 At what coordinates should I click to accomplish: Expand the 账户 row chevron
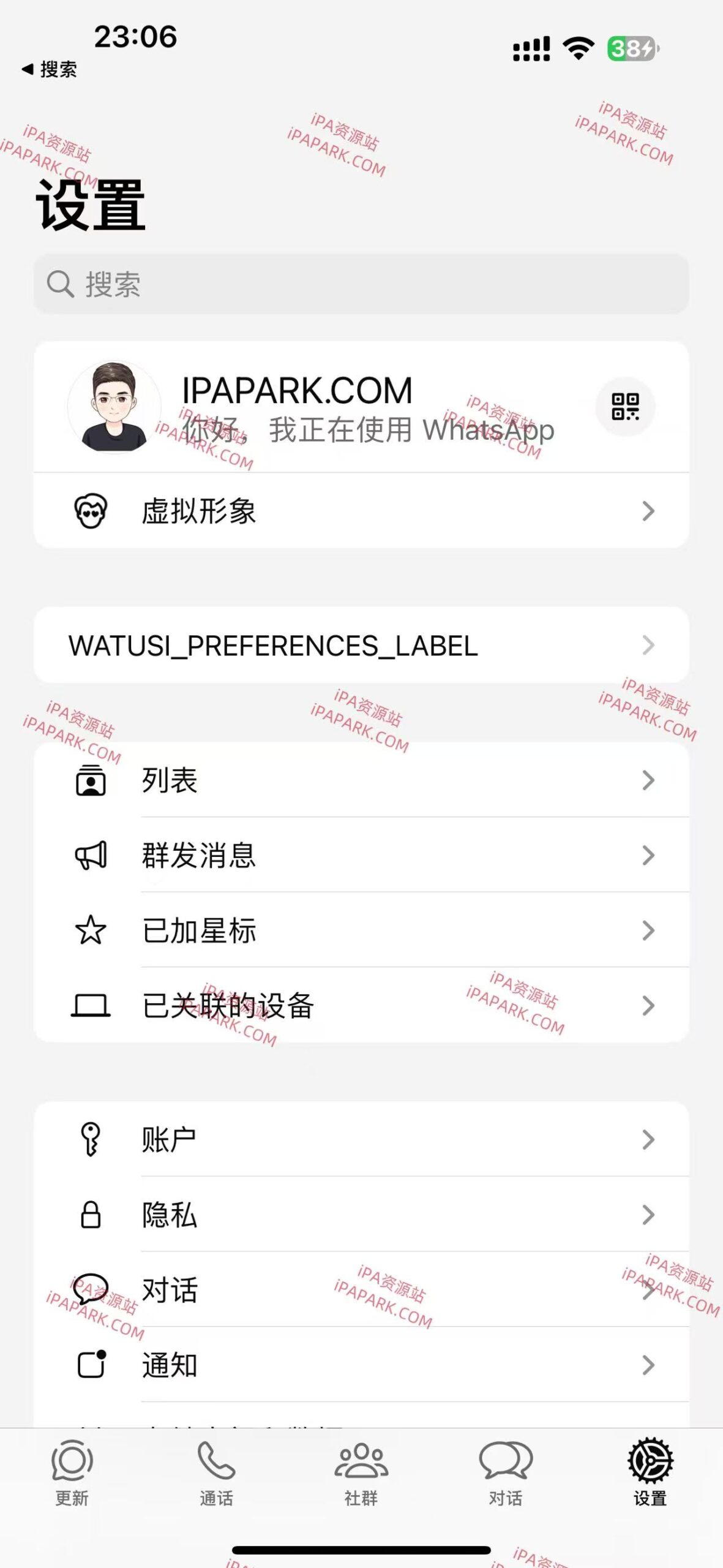pos(648,1140)
